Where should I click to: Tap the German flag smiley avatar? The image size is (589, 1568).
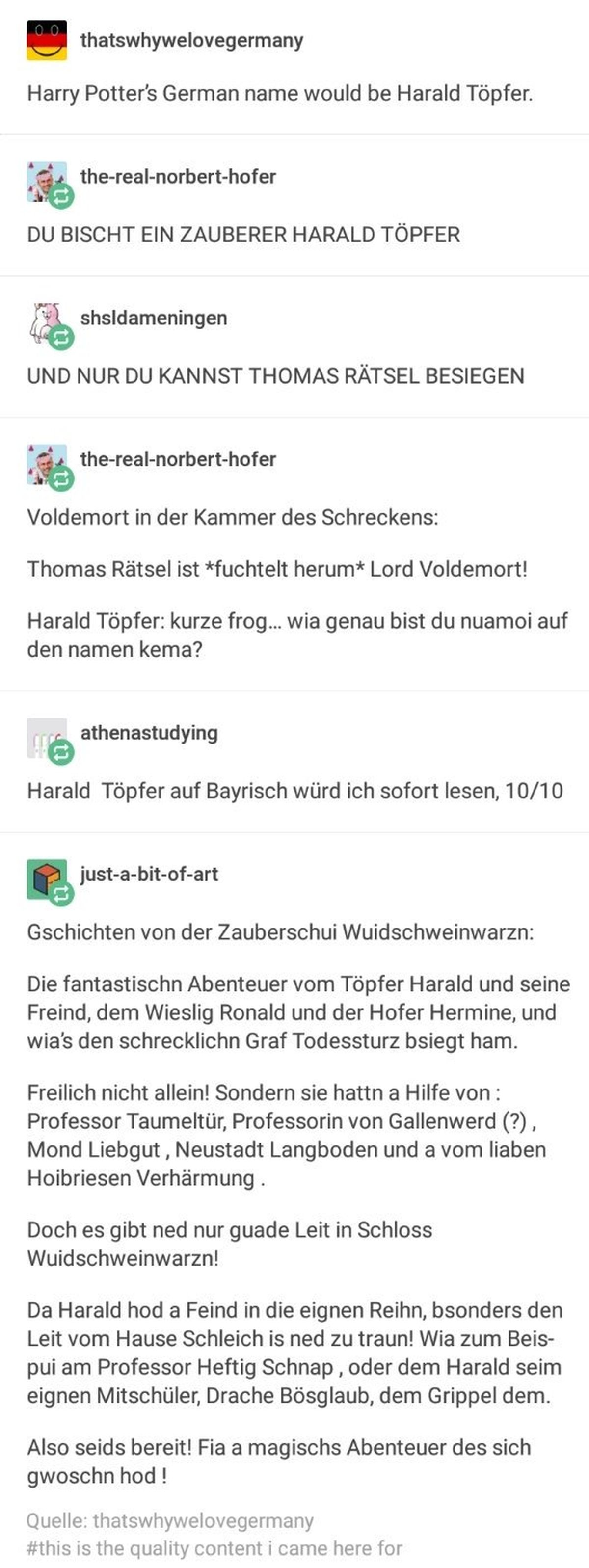[x=47, y=40]
